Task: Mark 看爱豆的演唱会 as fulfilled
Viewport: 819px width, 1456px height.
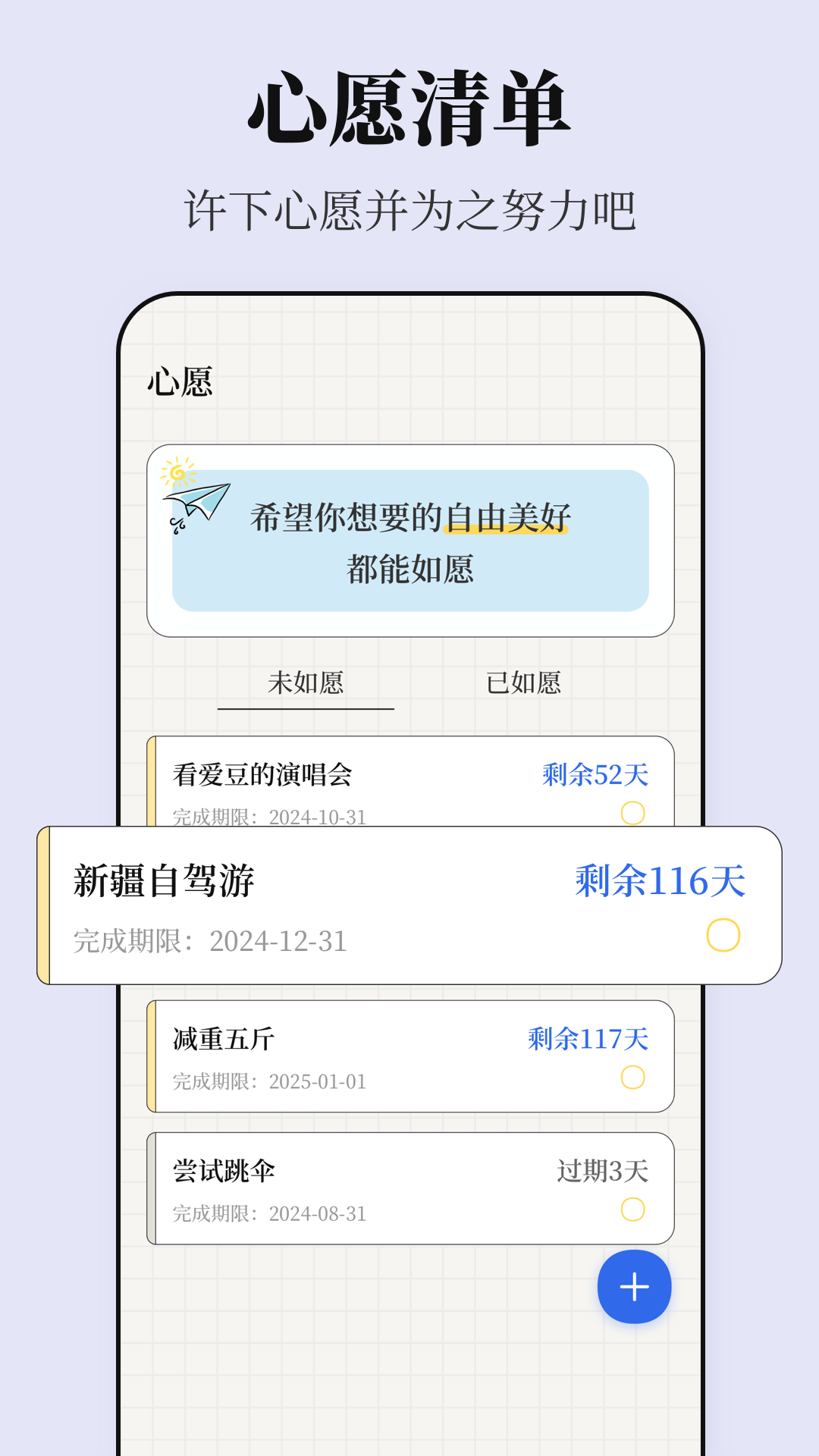Action: pyautogui.click(x=632, y=814)
